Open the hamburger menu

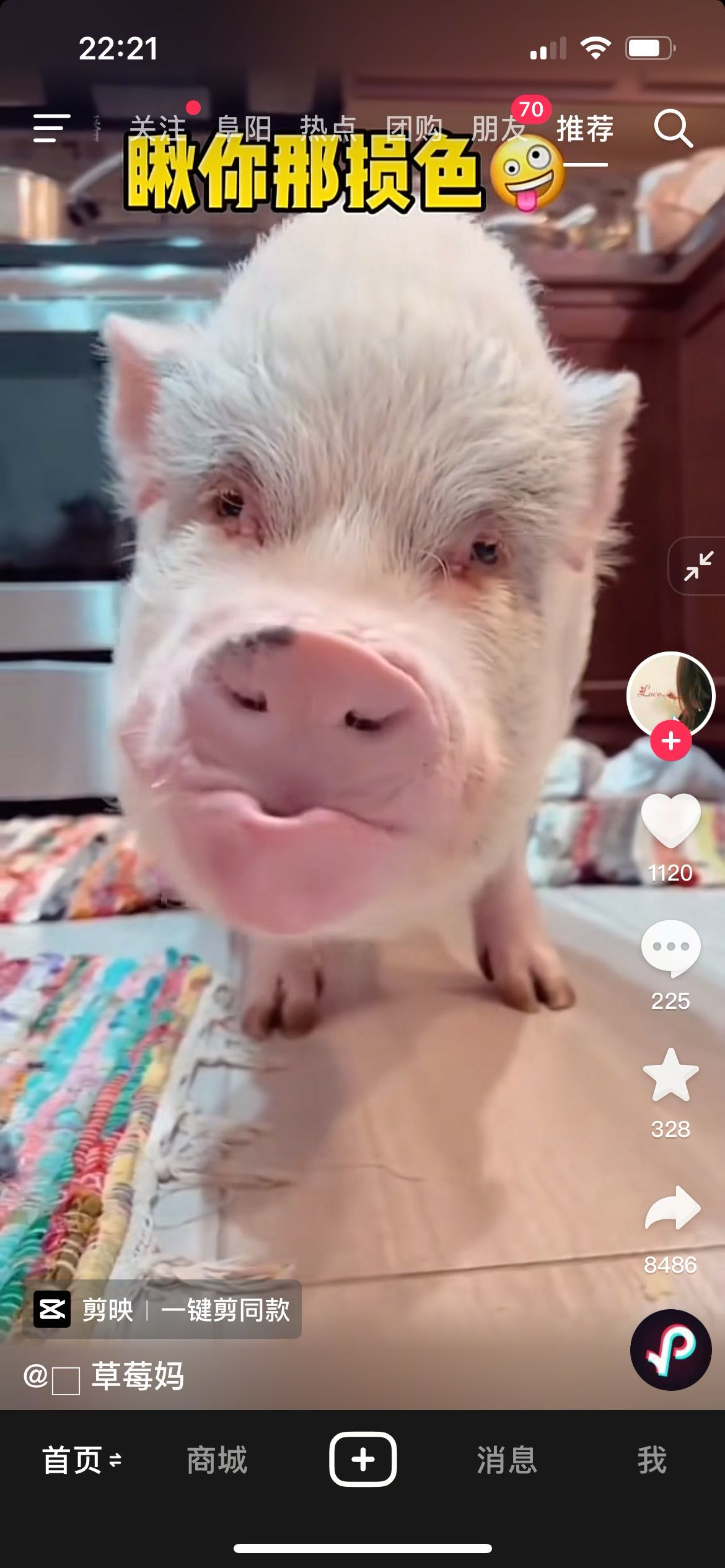click(x=51, y=128)
